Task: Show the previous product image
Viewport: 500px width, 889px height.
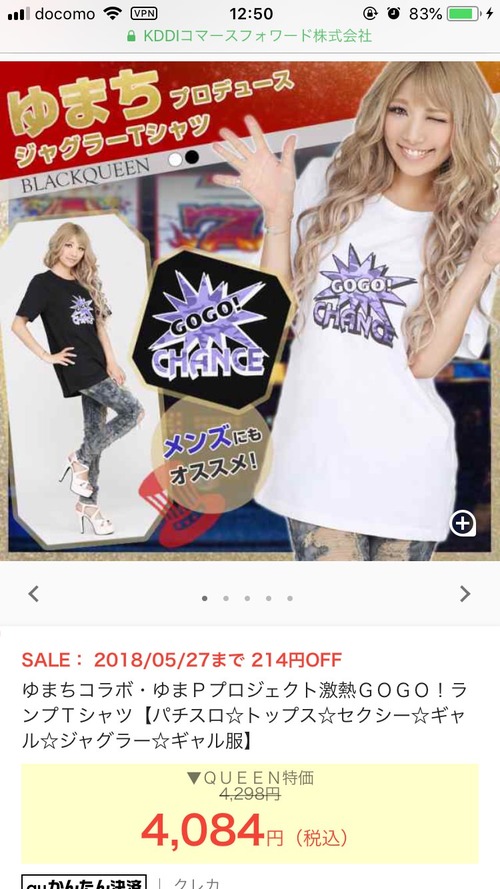Action: (x=34, y=594)
